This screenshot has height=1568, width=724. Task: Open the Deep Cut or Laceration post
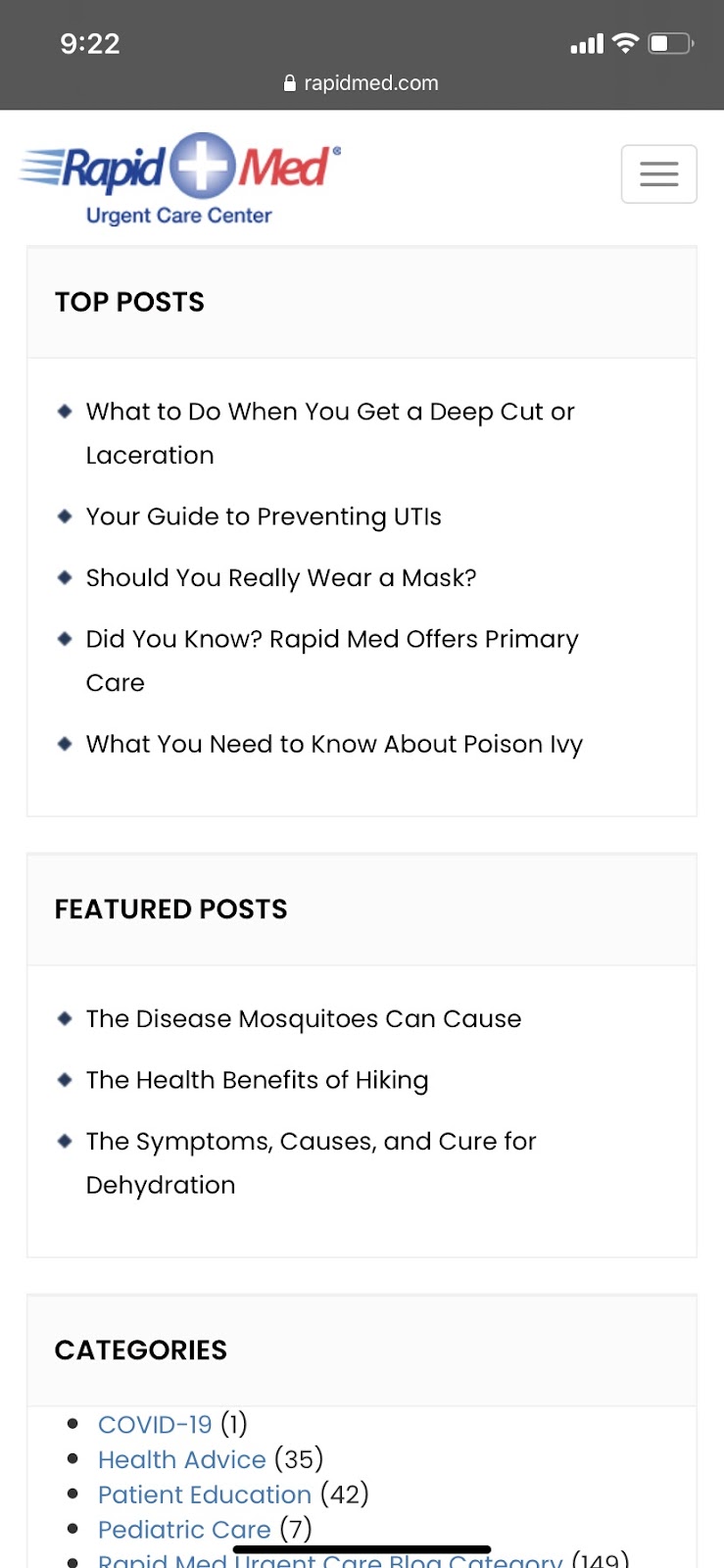click(x=330, y=433)
